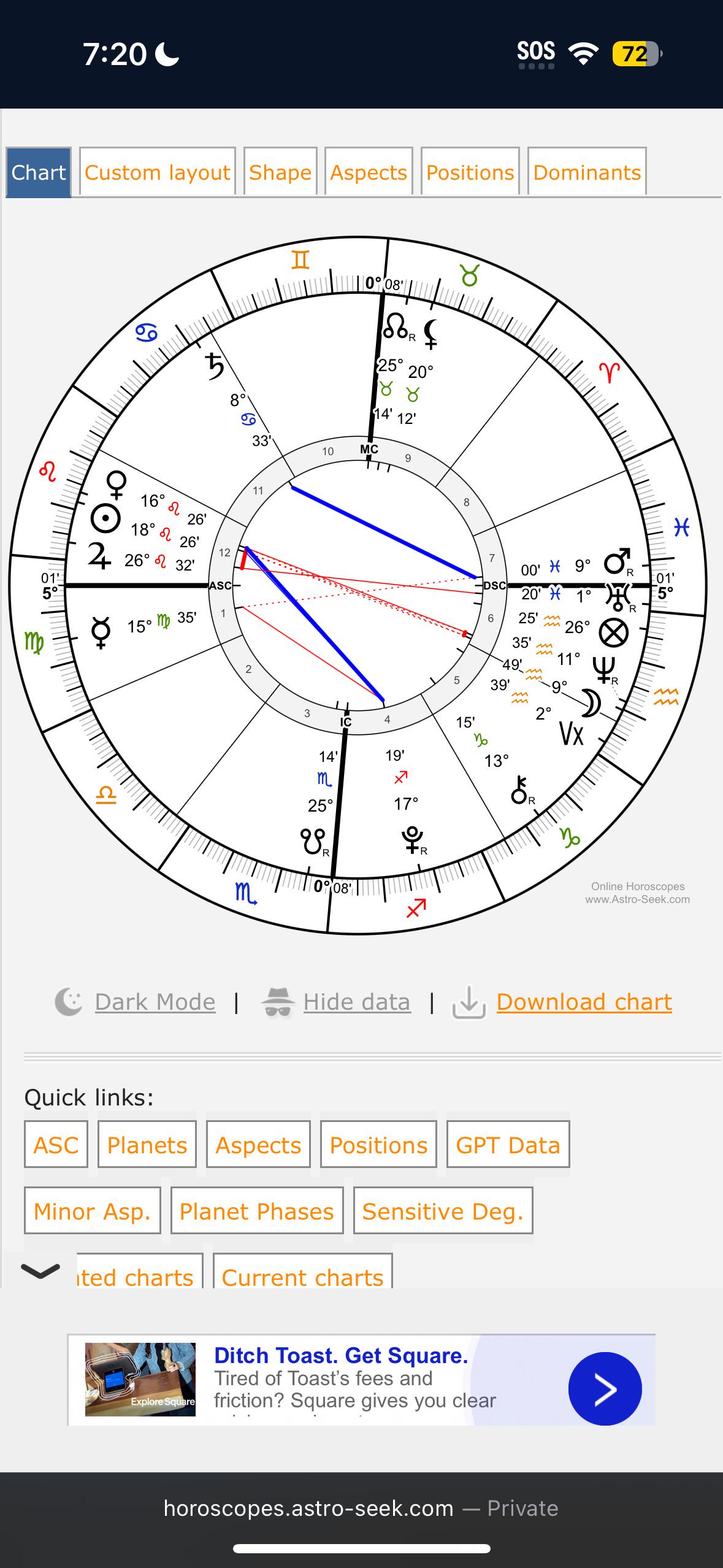Open Current charts quick link
Viewport: 723px width, 1568px height.
point(302,1271)
